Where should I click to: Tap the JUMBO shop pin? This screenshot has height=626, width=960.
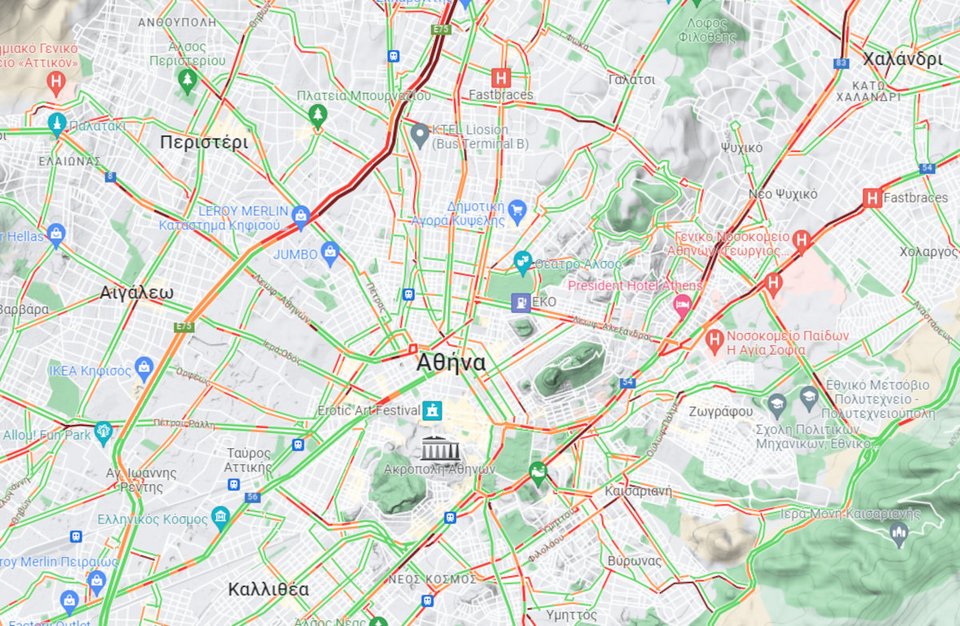point(331,252)
